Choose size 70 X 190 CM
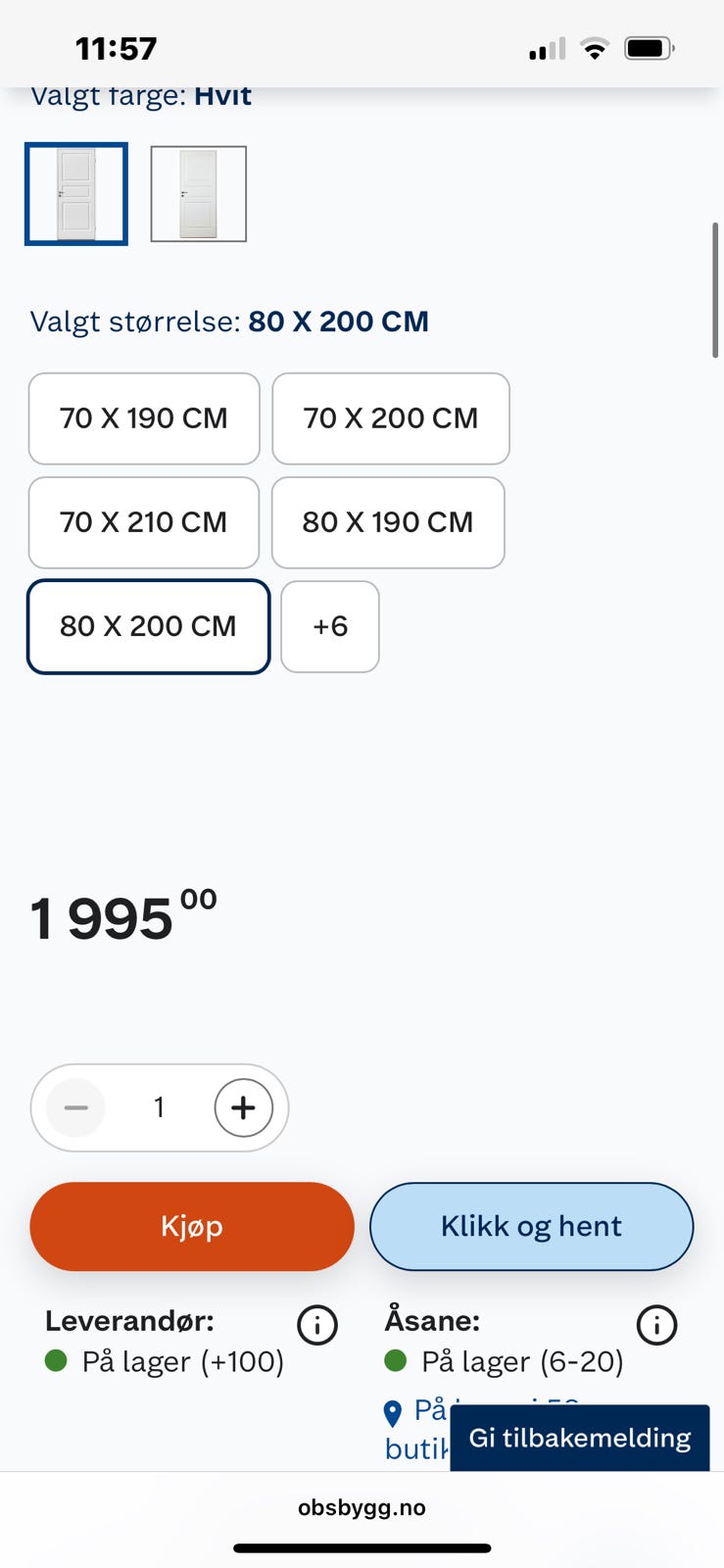 [144, 418]
